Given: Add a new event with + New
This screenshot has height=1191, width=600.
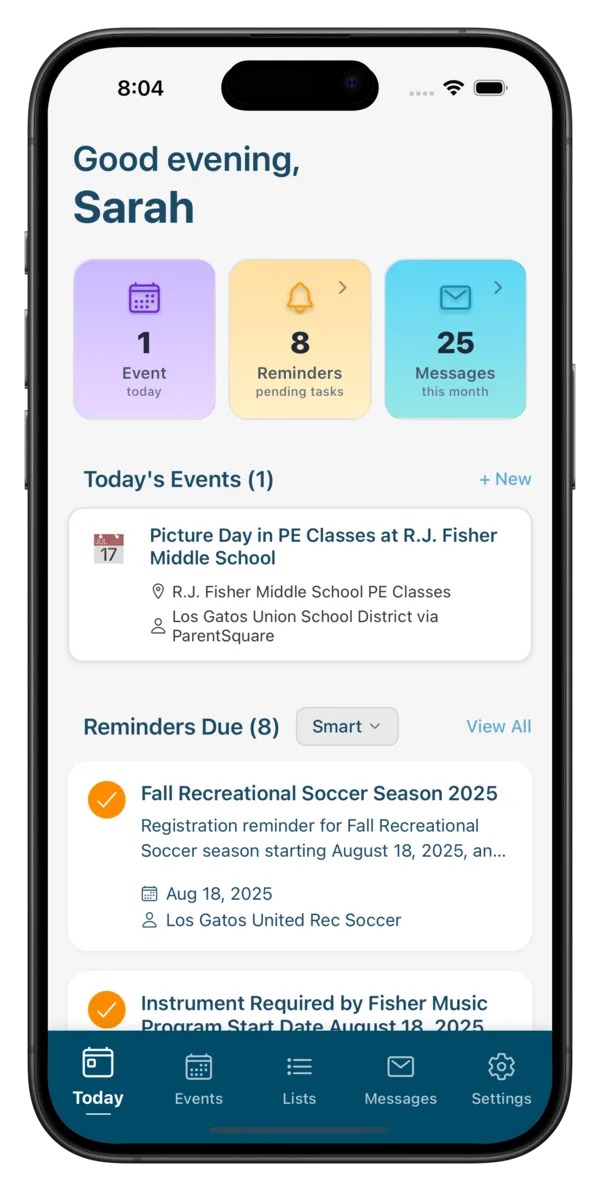Looking at the screenshot, I should click(x=505, y=479).
